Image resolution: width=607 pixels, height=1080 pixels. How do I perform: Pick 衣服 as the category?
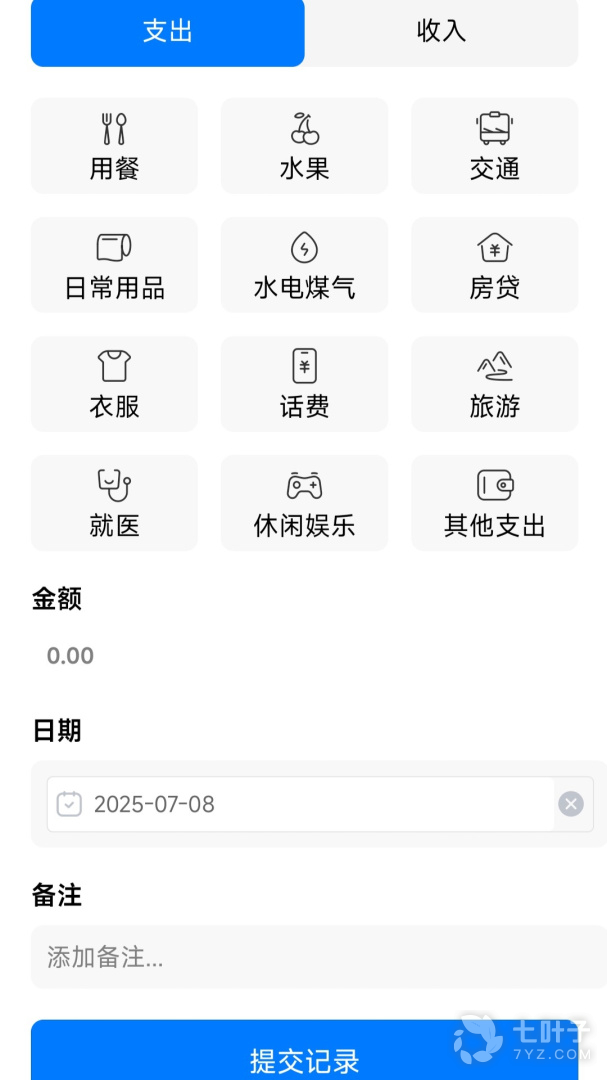(114, 384)
